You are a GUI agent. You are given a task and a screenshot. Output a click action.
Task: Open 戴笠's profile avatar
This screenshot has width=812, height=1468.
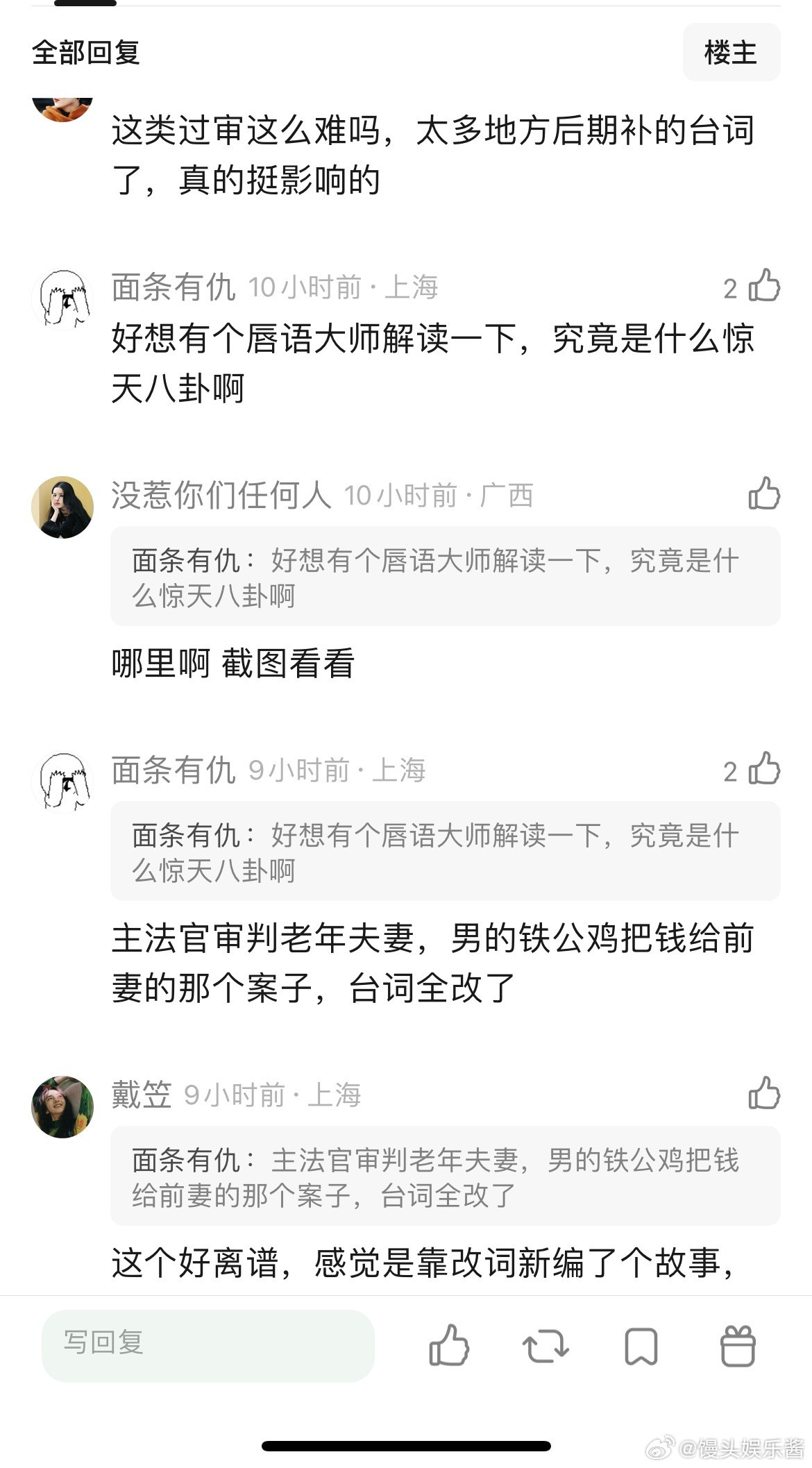[x=62, y=1106]
